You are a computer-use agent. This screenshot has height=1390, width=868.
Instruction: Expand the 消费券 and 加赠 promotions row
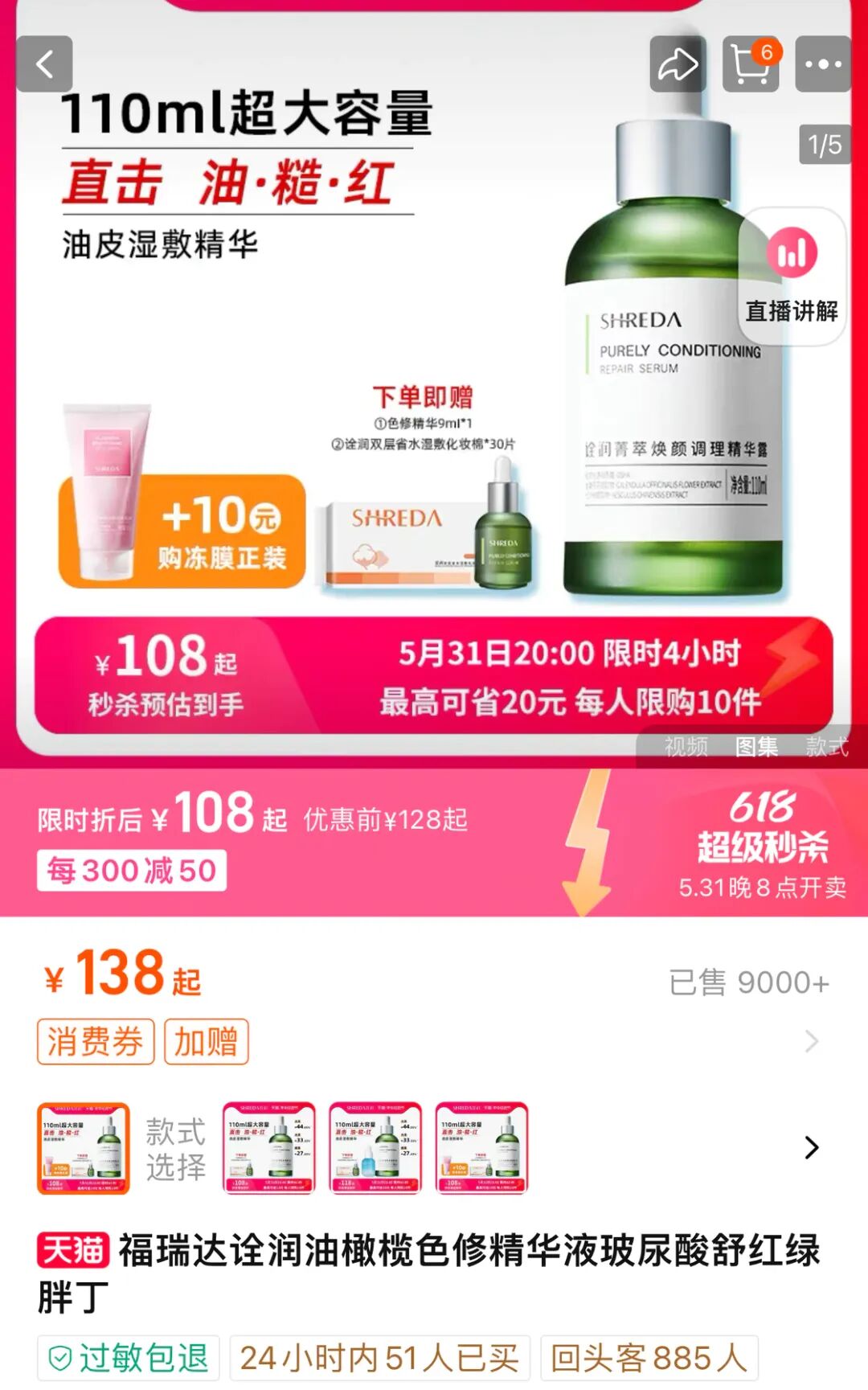(434, 1042)
